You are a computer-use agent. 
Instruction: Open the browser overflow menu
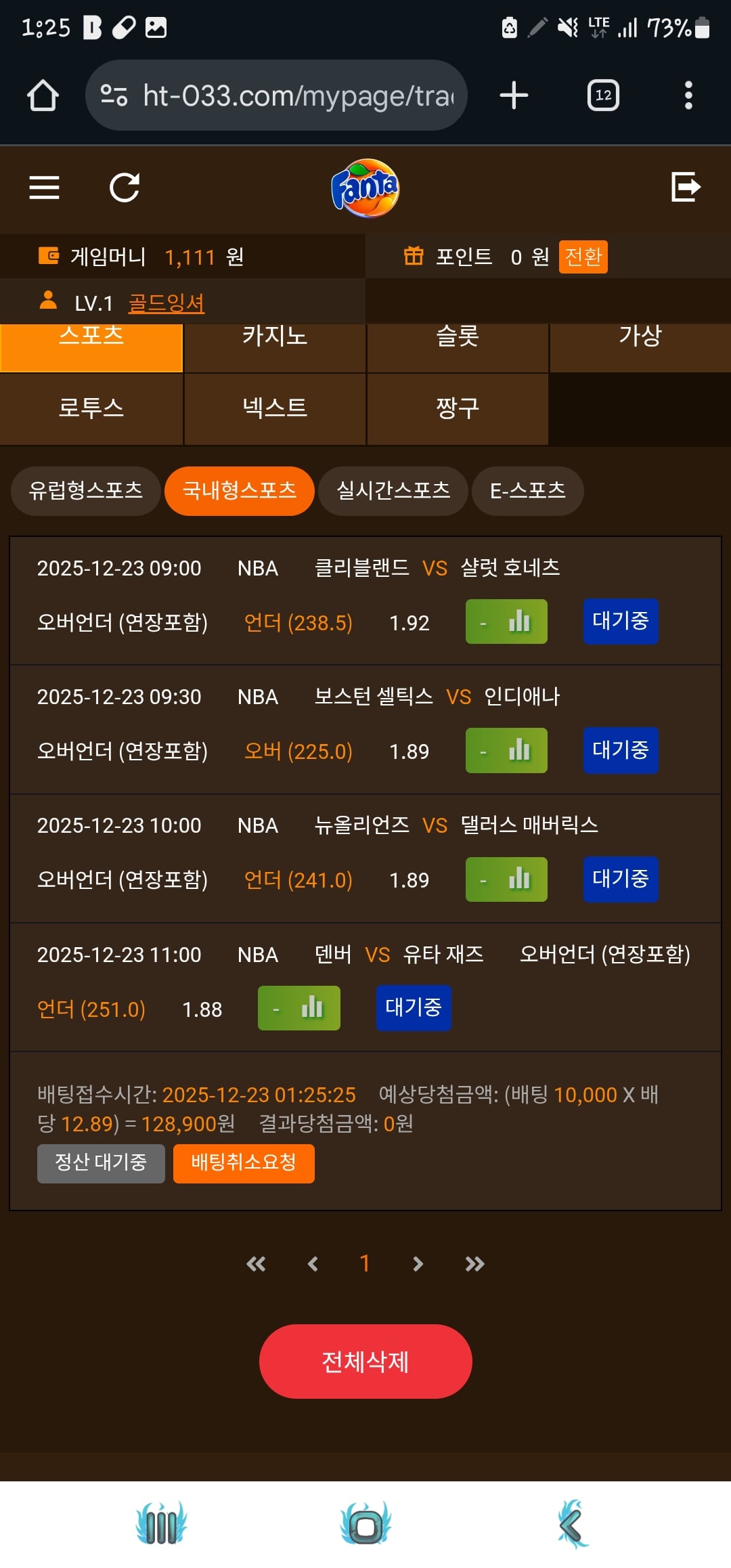[x=688, y=95]
